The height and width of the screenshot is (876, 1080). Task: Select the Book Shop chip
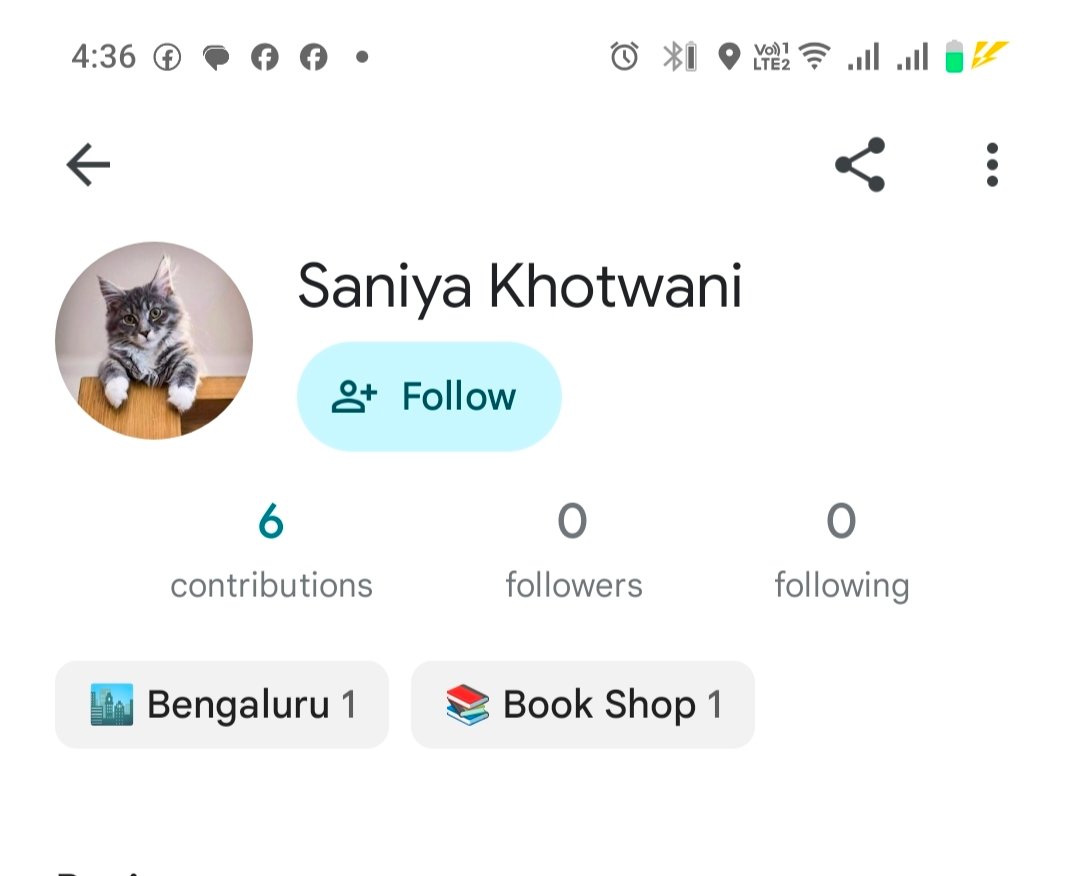[582, 705]
